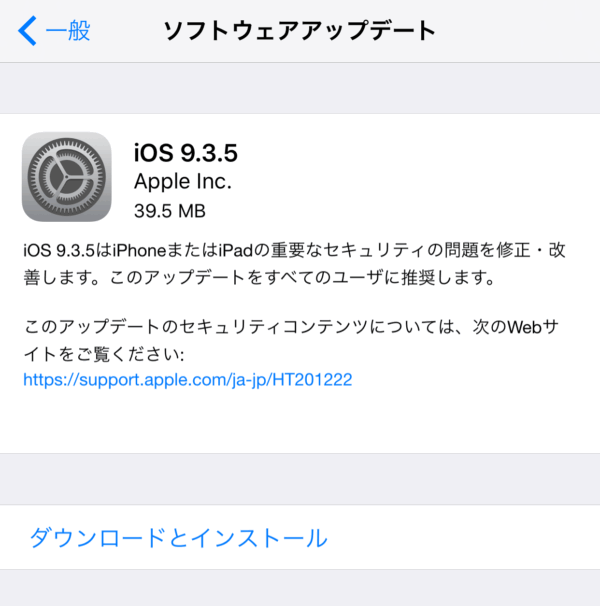Go back to 一般 settings

(x=55, y=31)
